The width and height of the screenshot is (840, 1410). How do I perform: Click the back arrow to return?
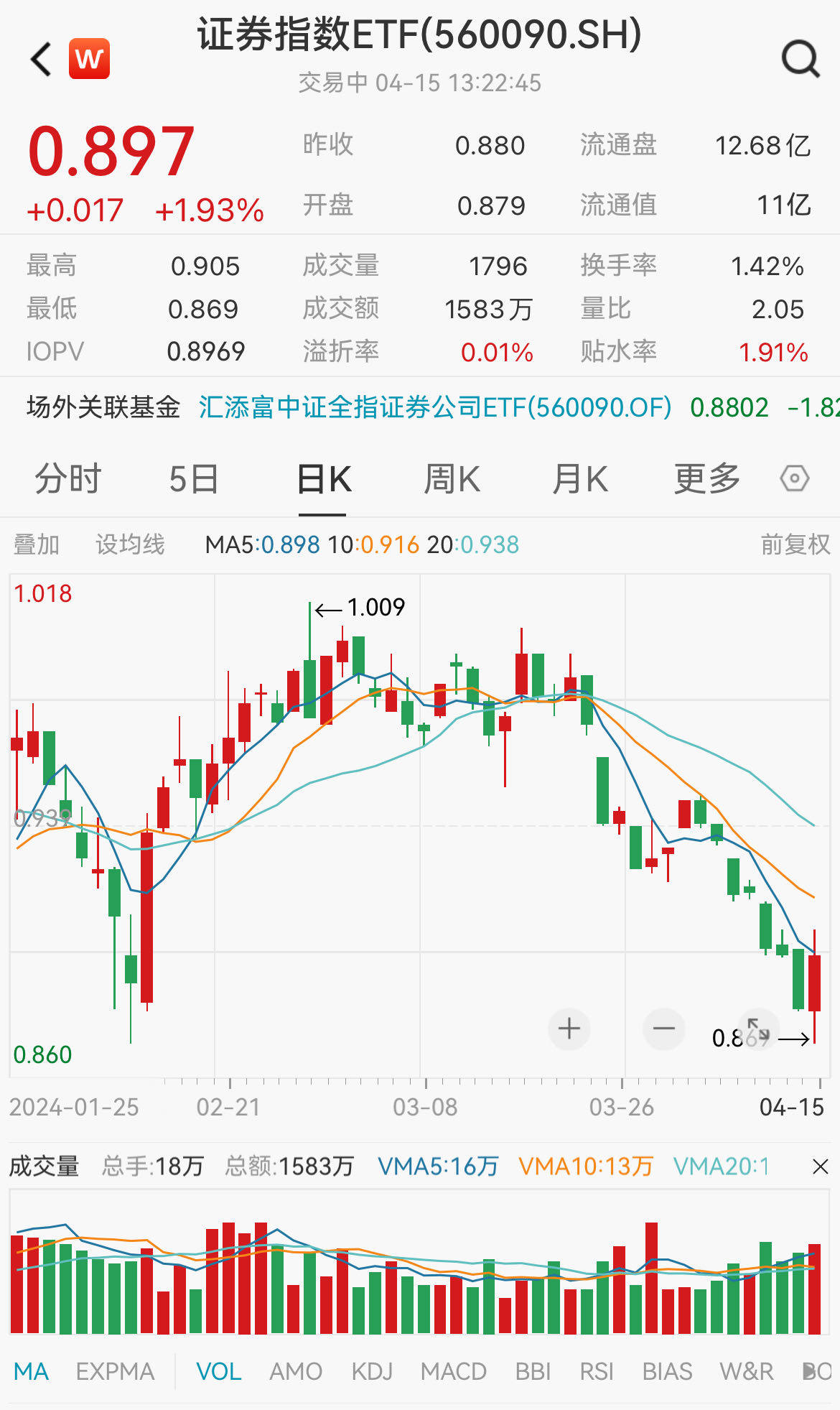[39, 59]
